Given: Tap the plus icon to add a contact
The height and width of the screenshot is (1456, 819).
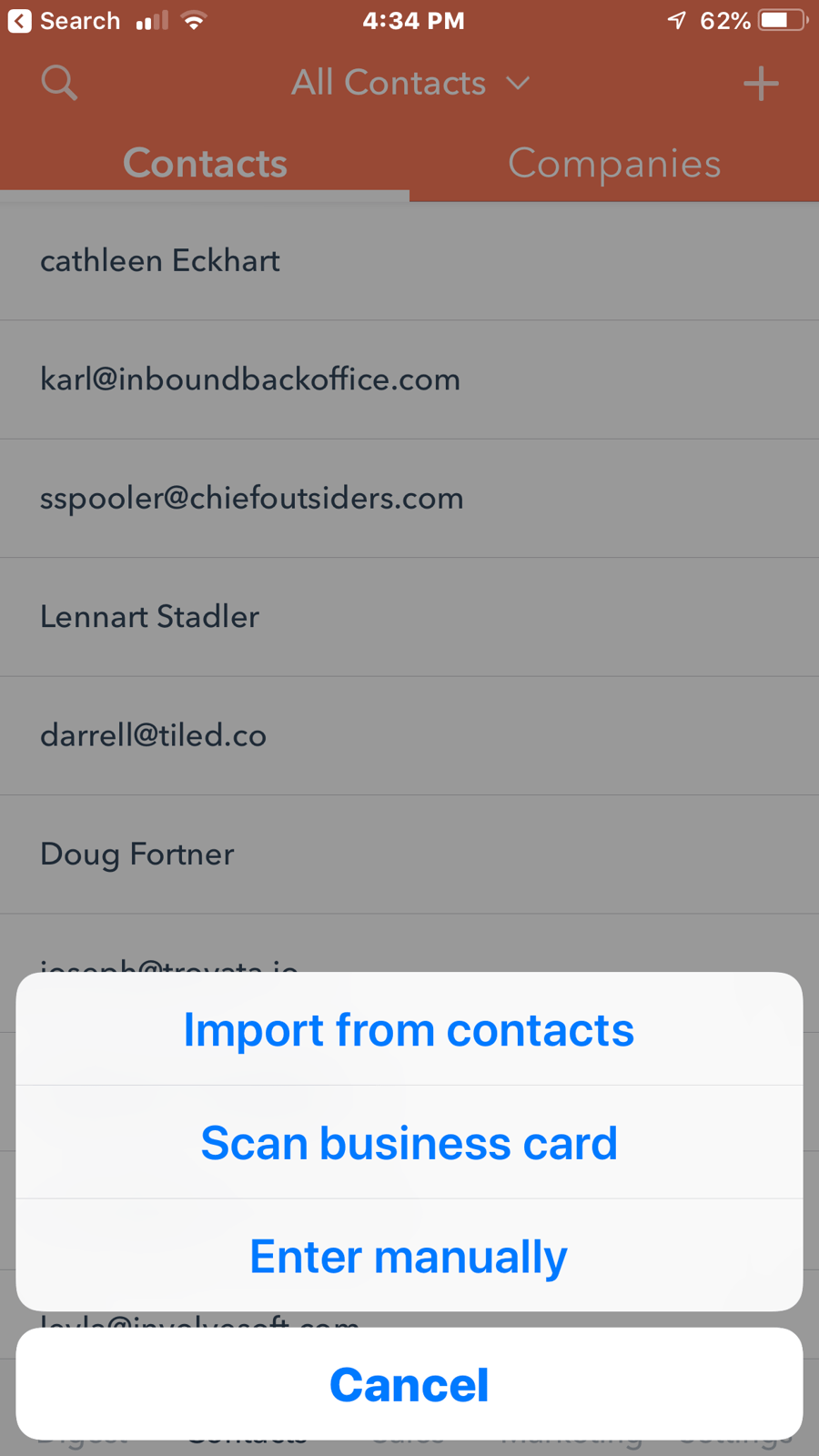Looking at the screenshot, I should 761,83.
